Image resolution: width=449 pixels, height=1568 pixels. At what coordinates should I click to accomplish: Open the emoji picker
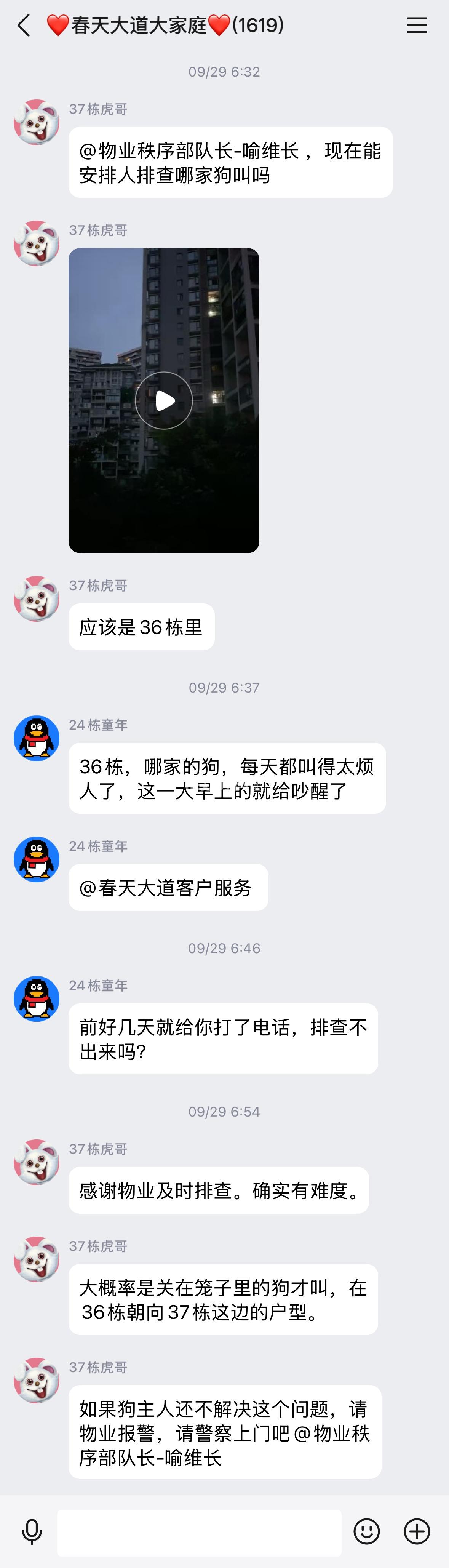pos(366,1531)
